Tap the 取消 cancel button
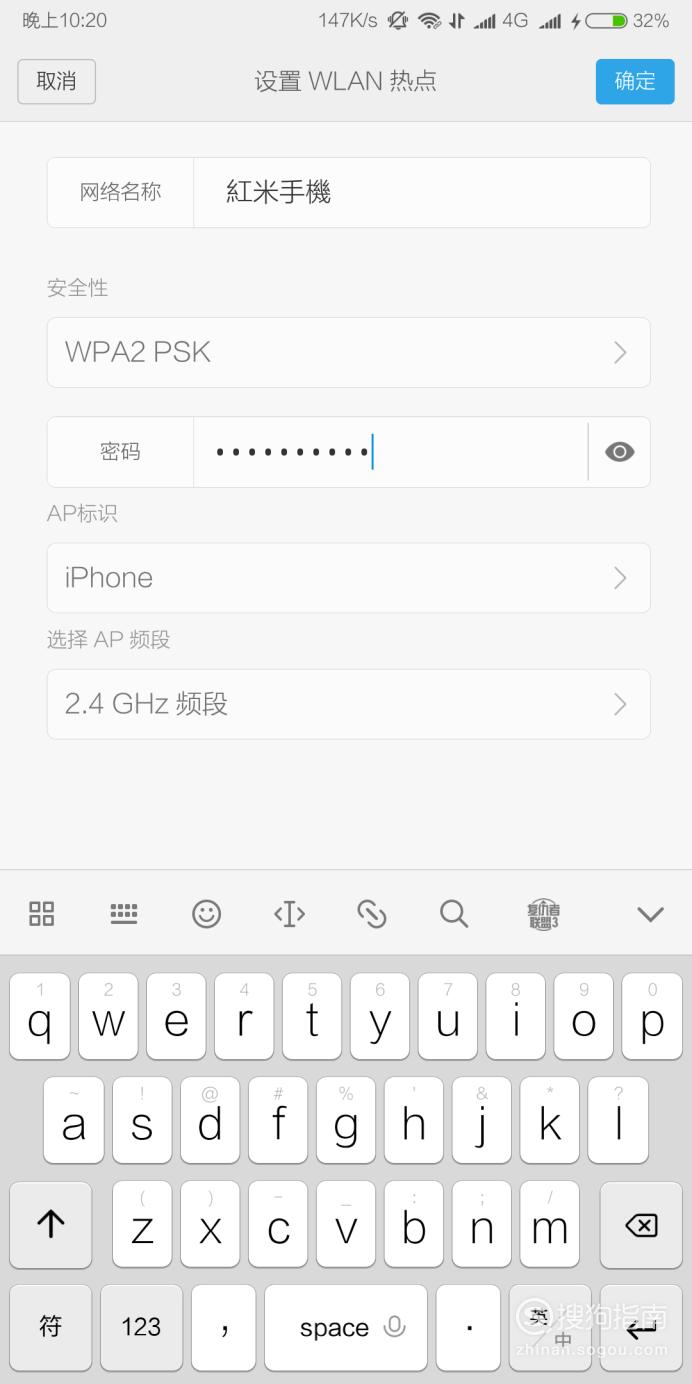 [56, 81]
